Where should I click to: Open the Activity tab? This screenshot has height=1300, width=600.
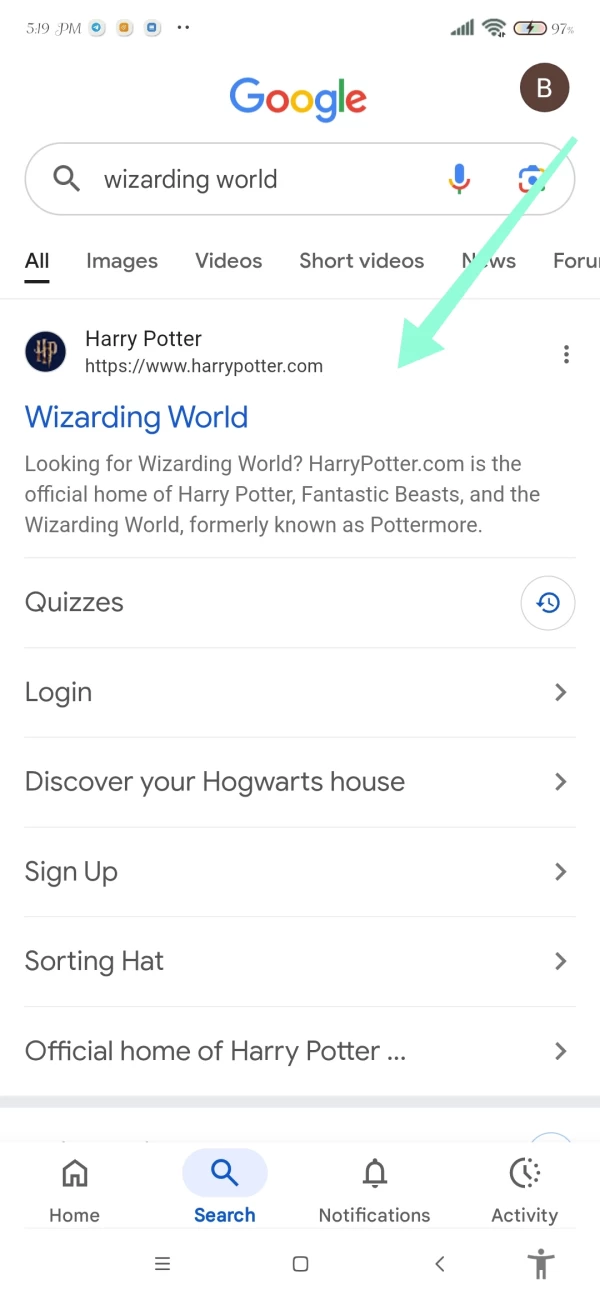tap(524, 1188)
